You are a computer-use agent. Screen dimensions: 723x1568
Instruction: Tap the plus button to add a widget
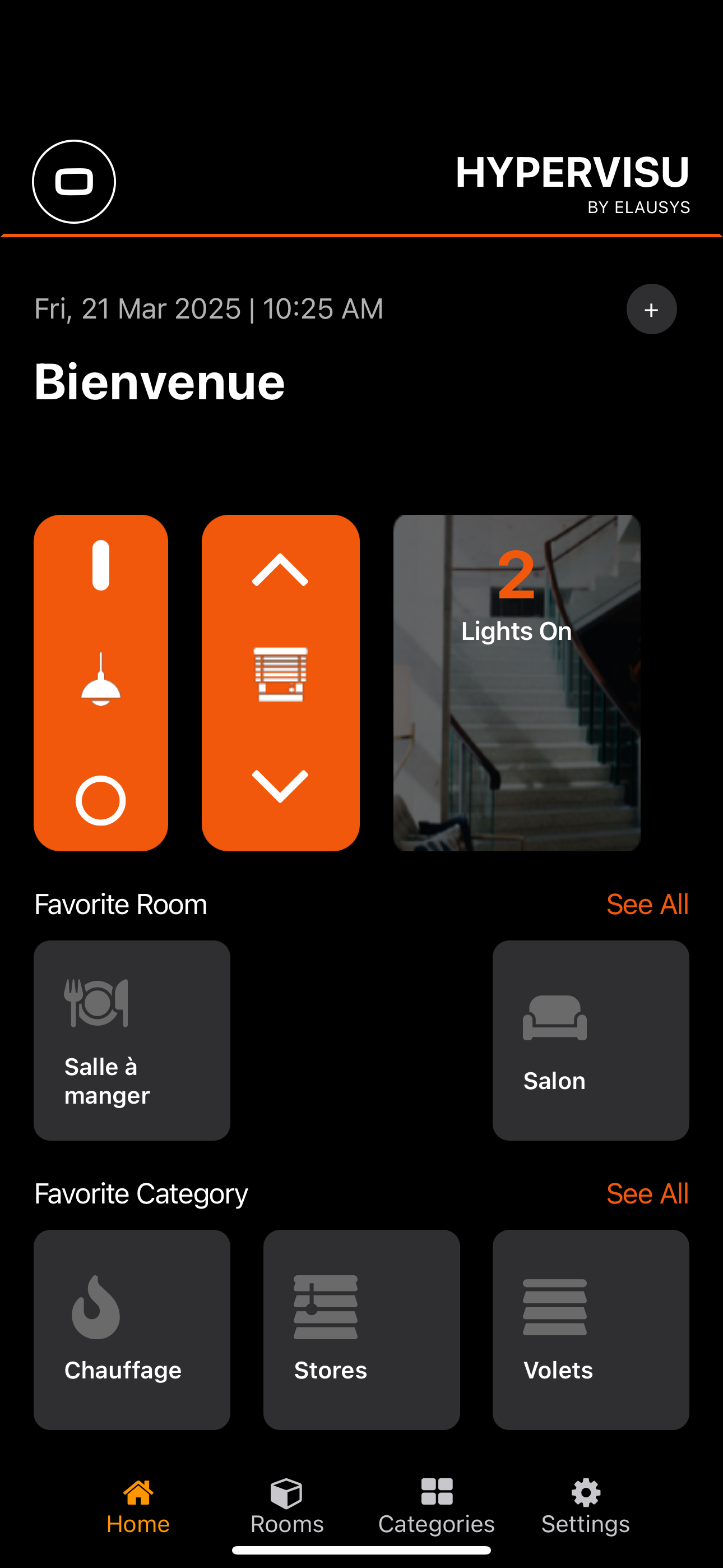pyautogui.click(x=651, y=309)
